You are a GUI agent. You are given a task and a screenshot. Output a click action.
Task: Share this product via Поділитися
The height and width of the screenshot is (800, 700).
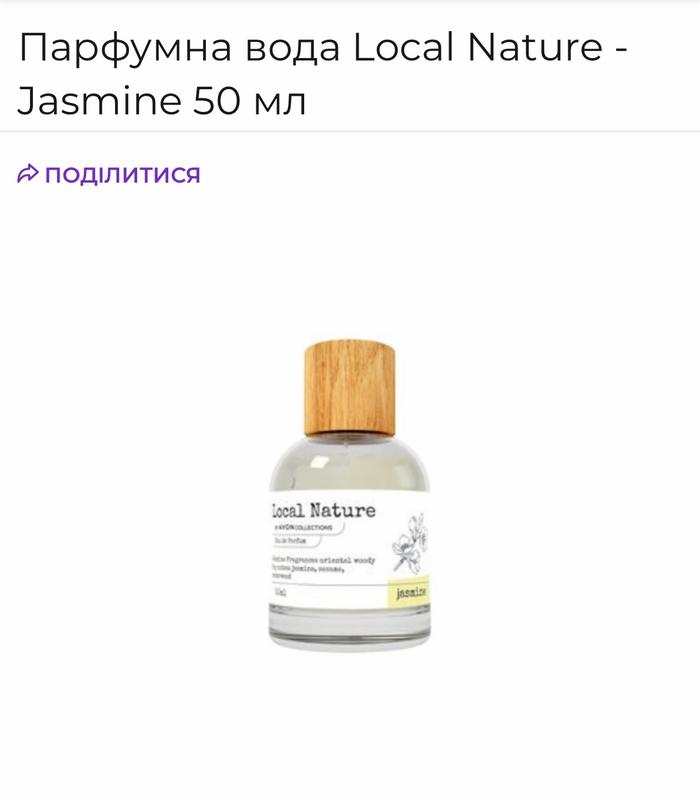point(110,174)
